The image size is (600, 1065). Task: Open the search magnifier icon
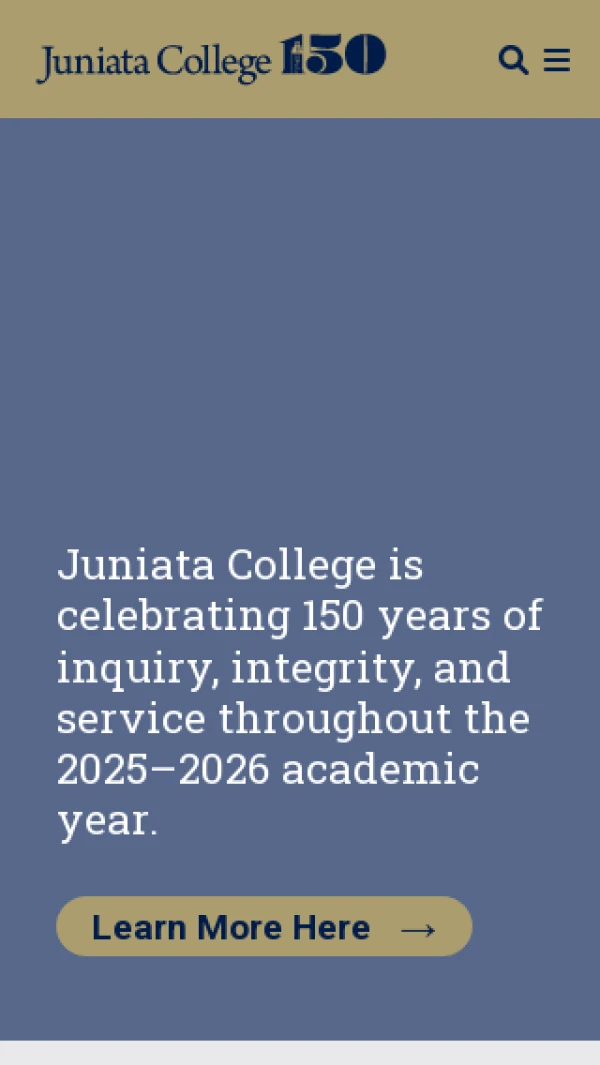click(x=513, y=60)
